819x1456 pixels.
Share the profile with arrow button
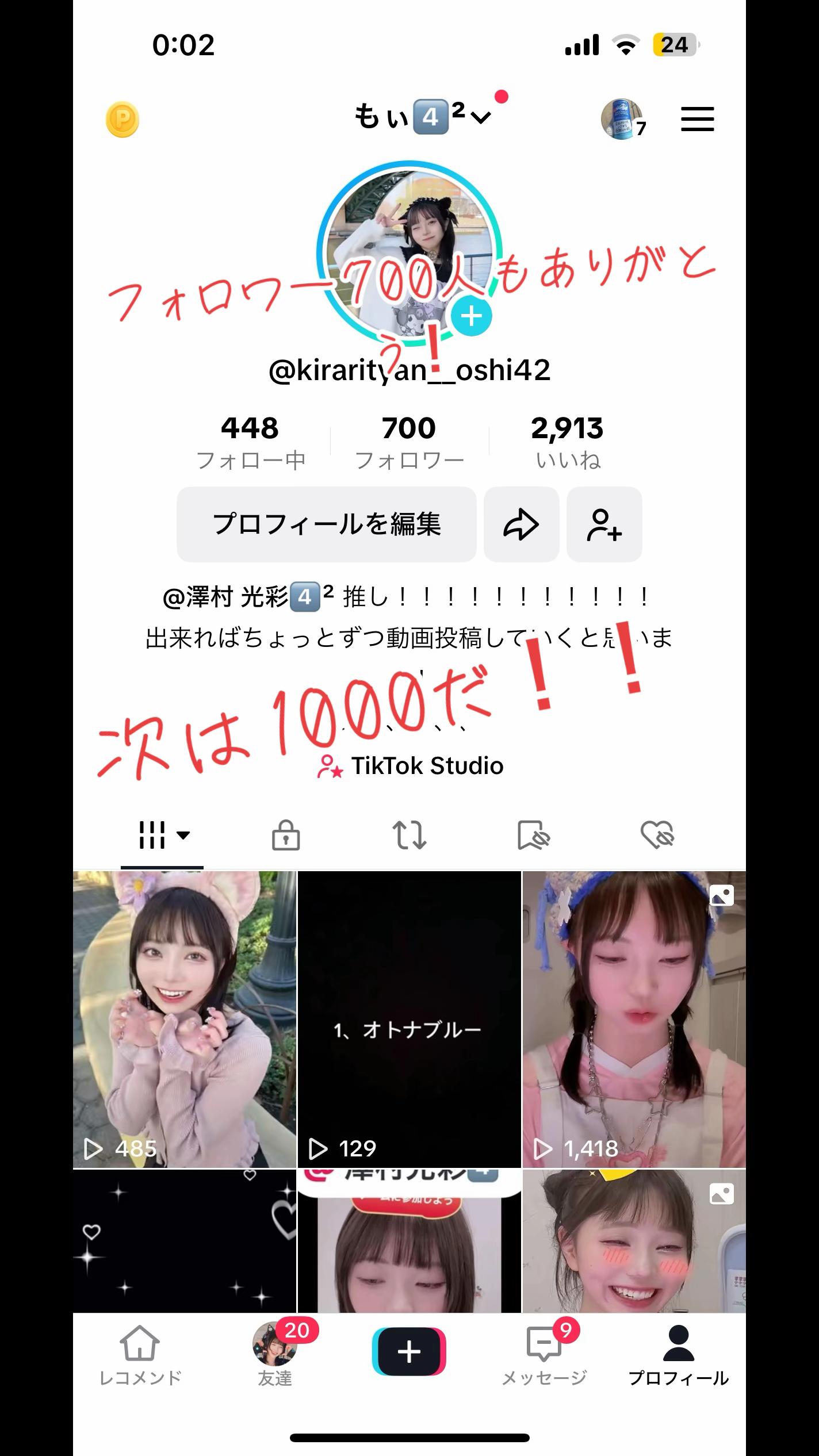click(x=521, y=524)
